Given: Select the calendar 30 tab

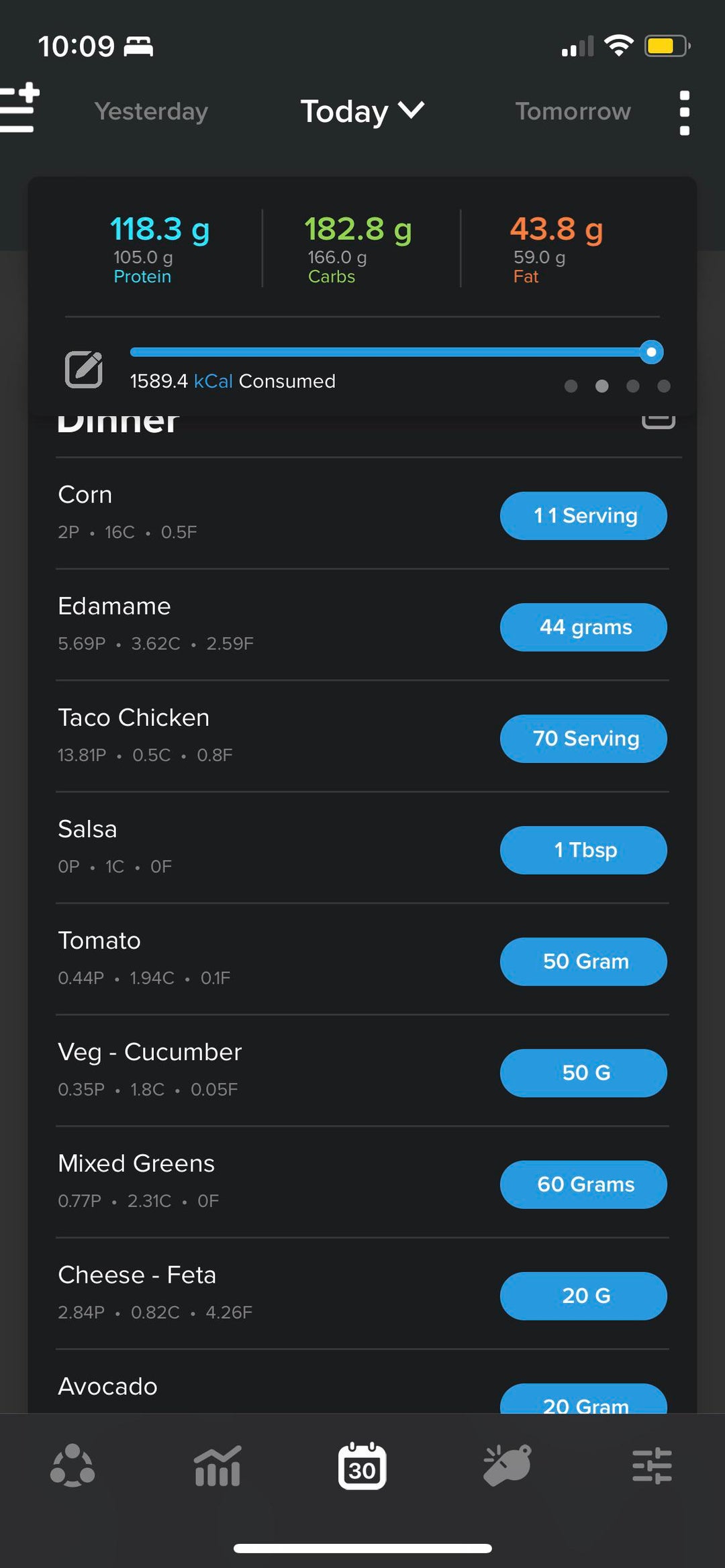Looking at the screenshot, I should tap(362, 1465).
